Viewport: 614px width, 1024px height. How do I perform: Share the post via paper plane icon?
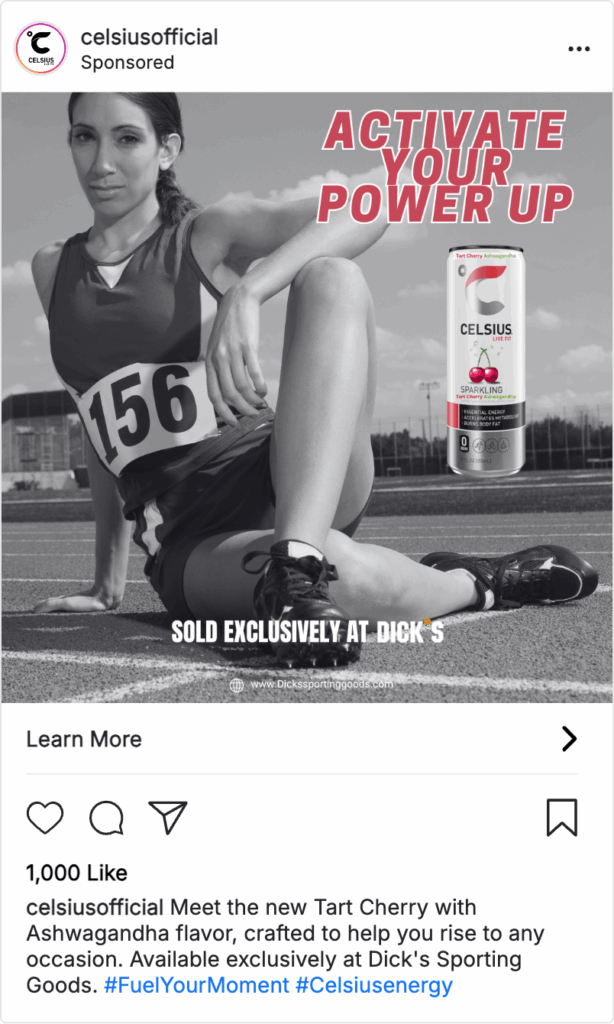coord(167,817)
